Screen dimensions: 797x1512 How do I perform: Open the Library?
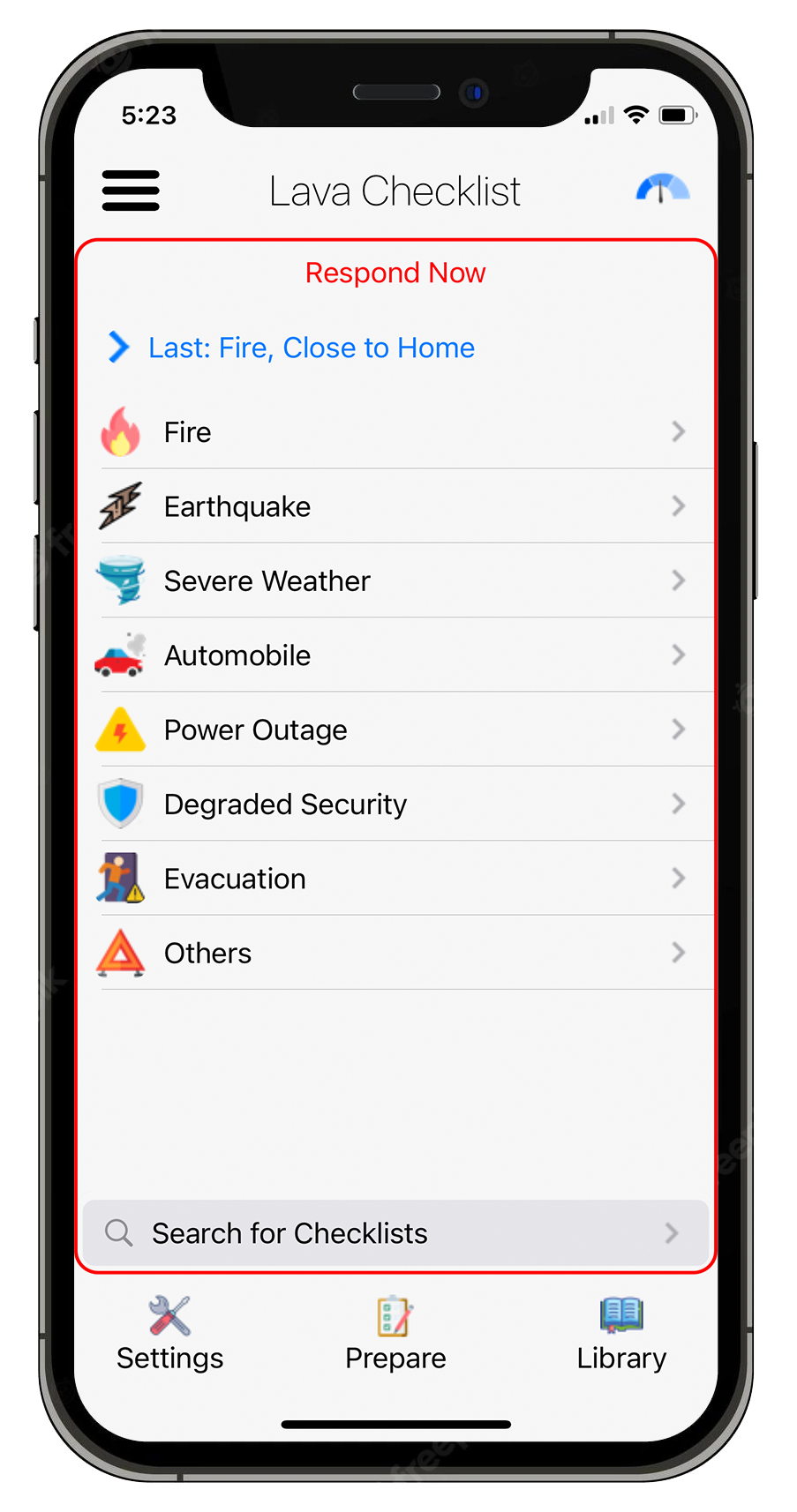pyautogui.click(x=621, y=1334)
